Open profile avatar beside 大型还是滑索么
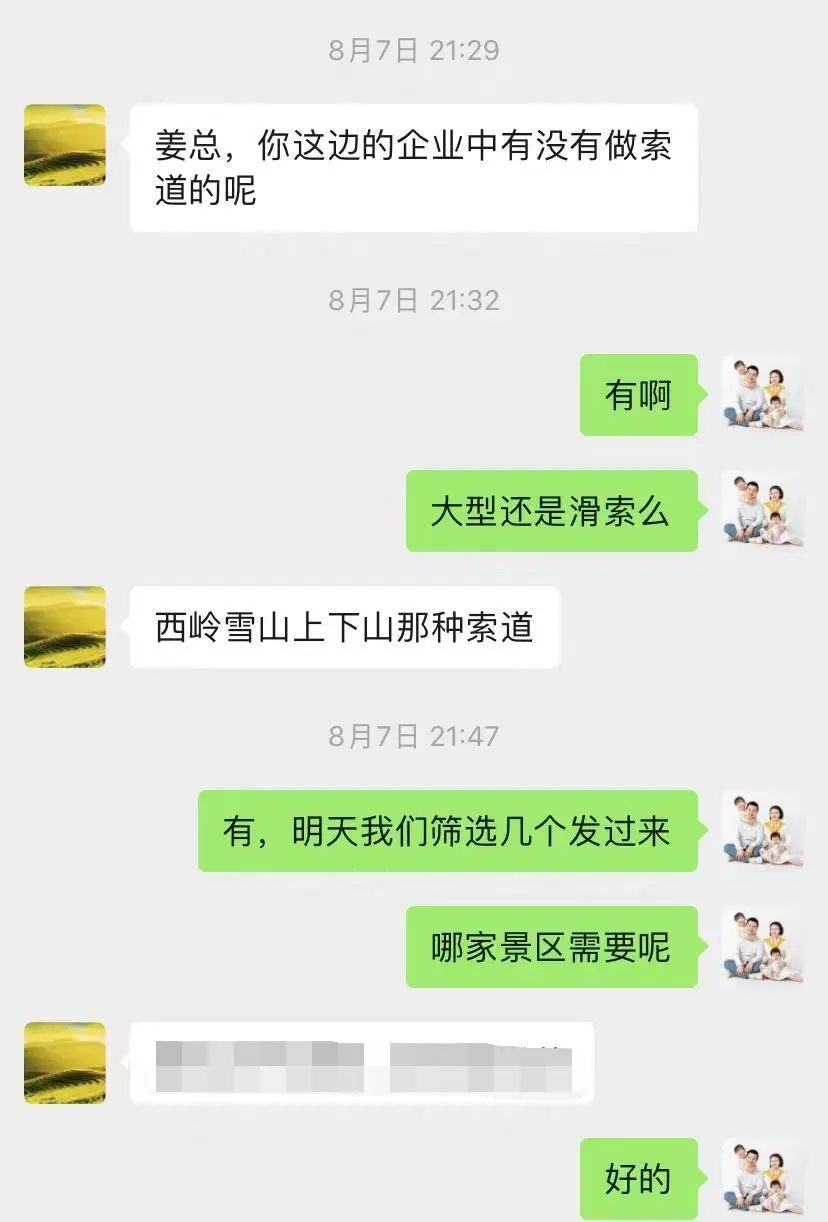Viewport: 828px width, 1222px height. 763,511
